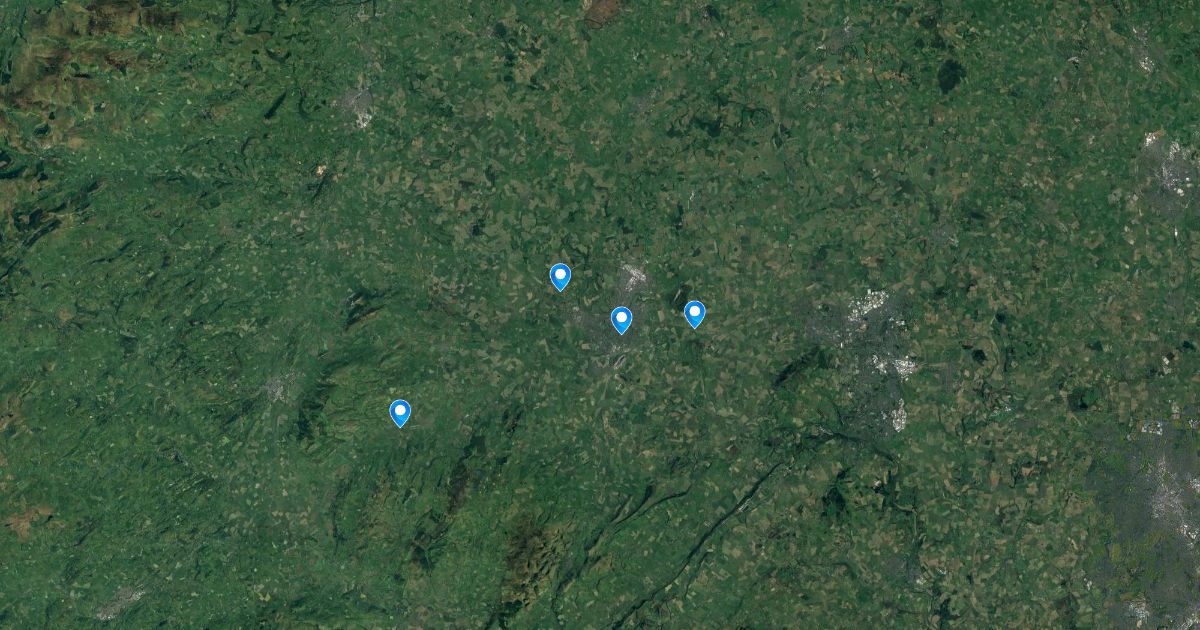
Task: Tap the easternmost map pin
Action: [694, 313]
